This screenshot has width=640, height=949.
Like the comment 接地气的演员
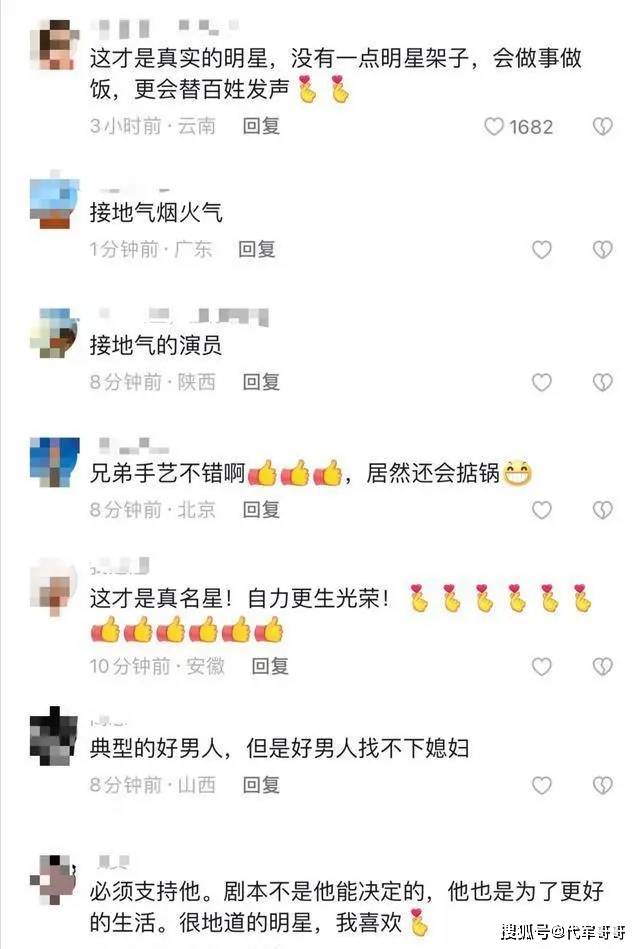[541, 382]
